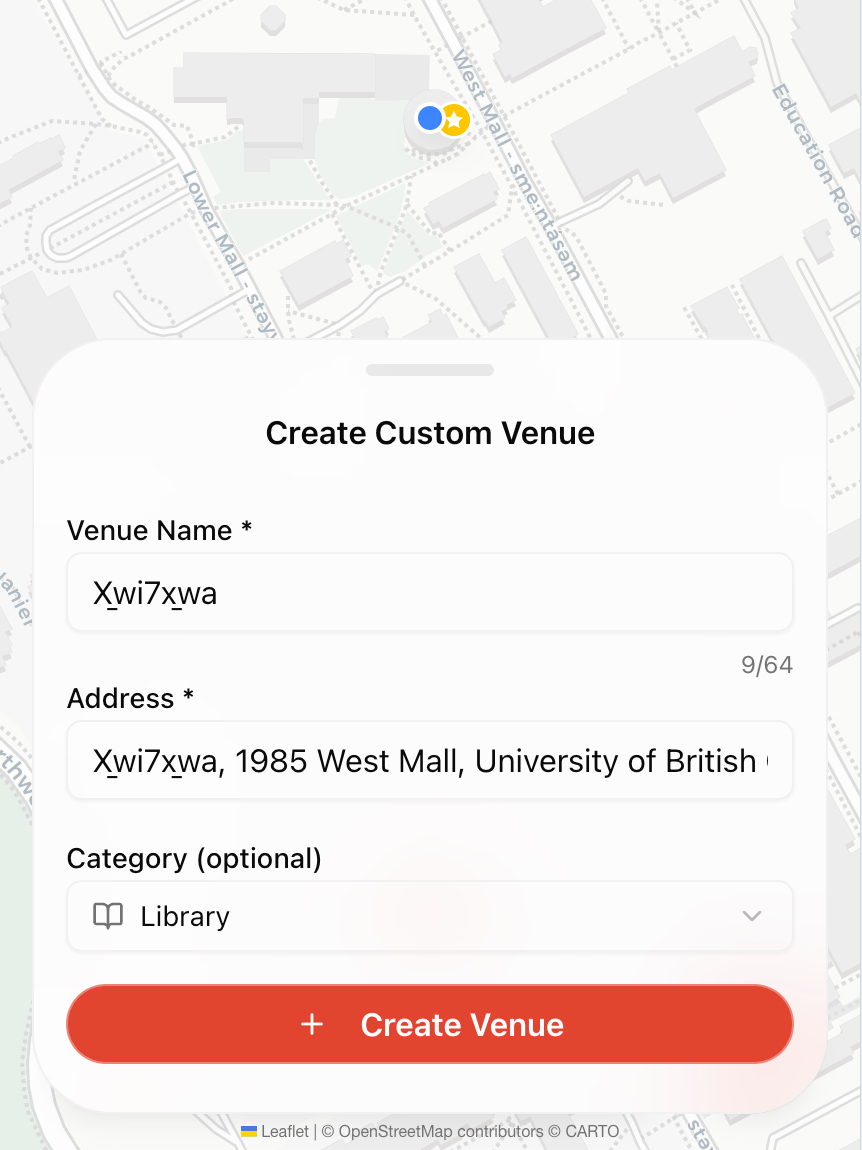Open the Leaflet attribution link

(284, 1132)
